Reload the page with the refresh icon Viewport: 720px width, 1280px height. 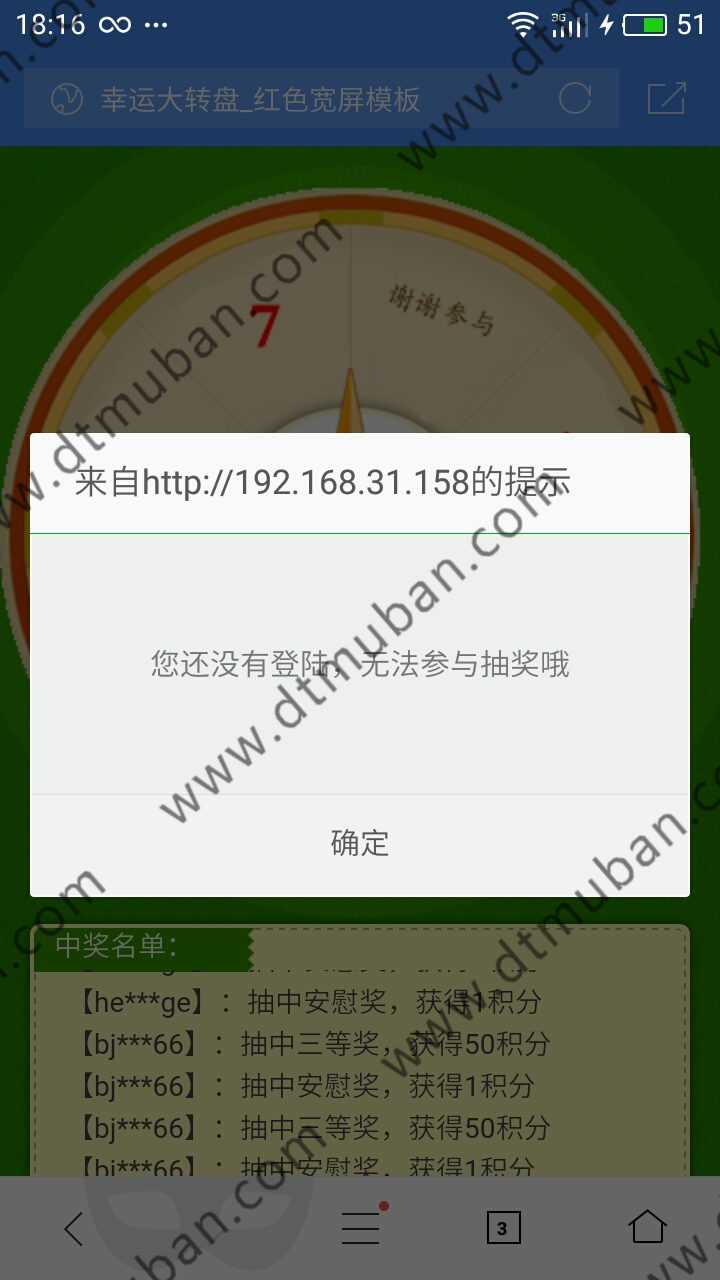(575, 98)
